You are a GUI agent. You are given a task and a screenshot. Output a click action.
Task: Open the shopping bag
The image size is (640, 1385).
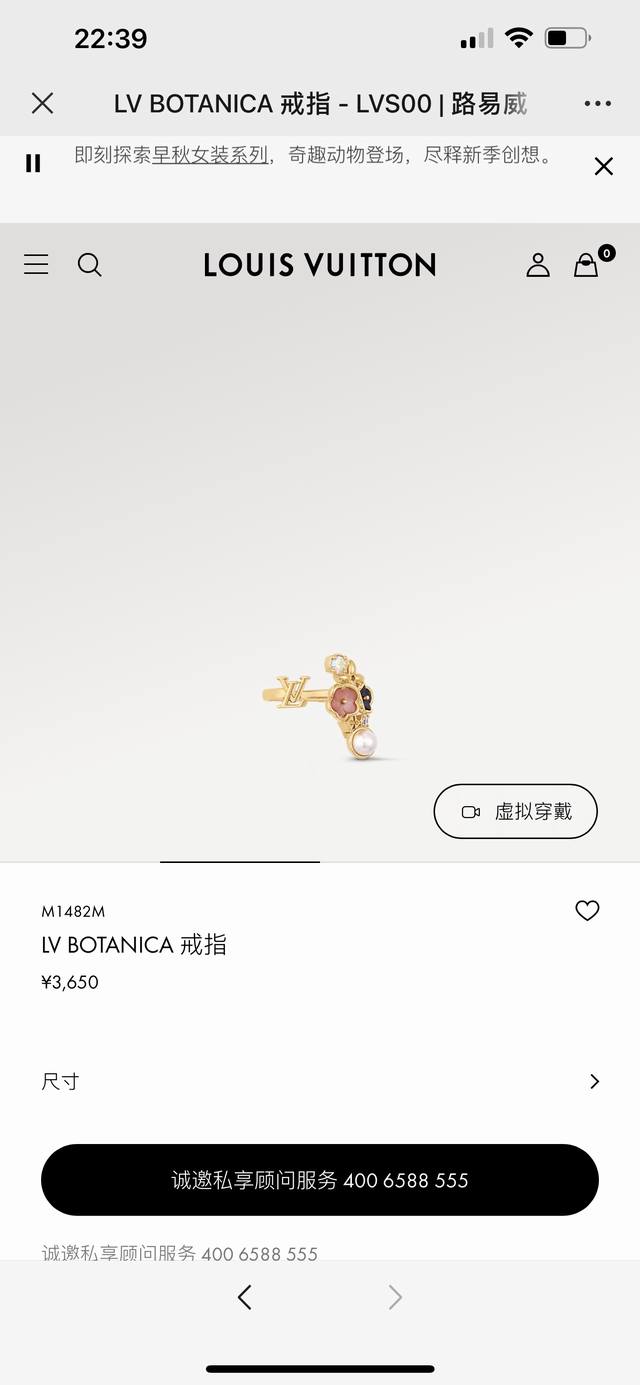(586, 264)
